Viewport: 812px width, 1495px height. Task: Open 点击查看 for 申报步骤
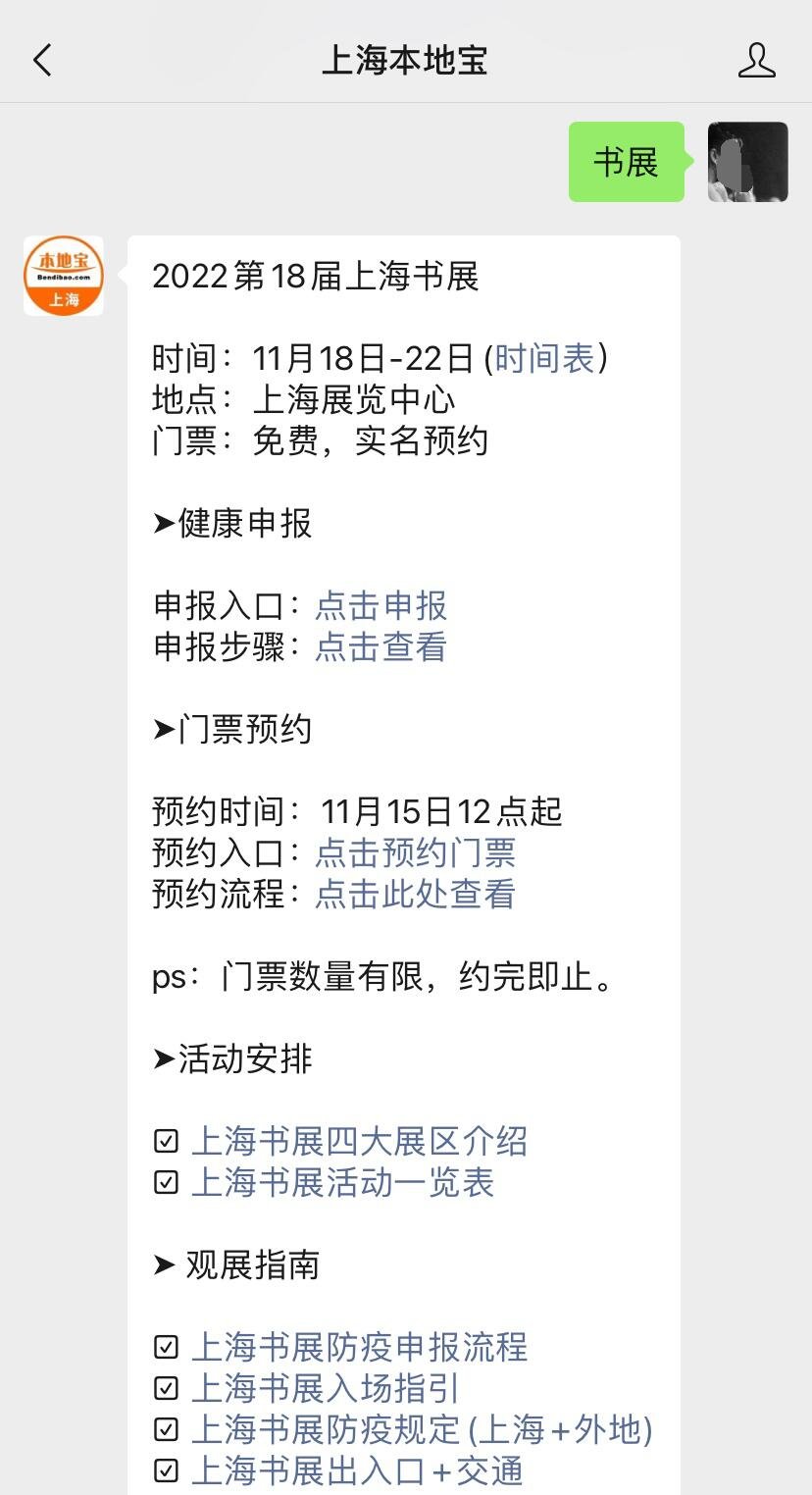381,647
